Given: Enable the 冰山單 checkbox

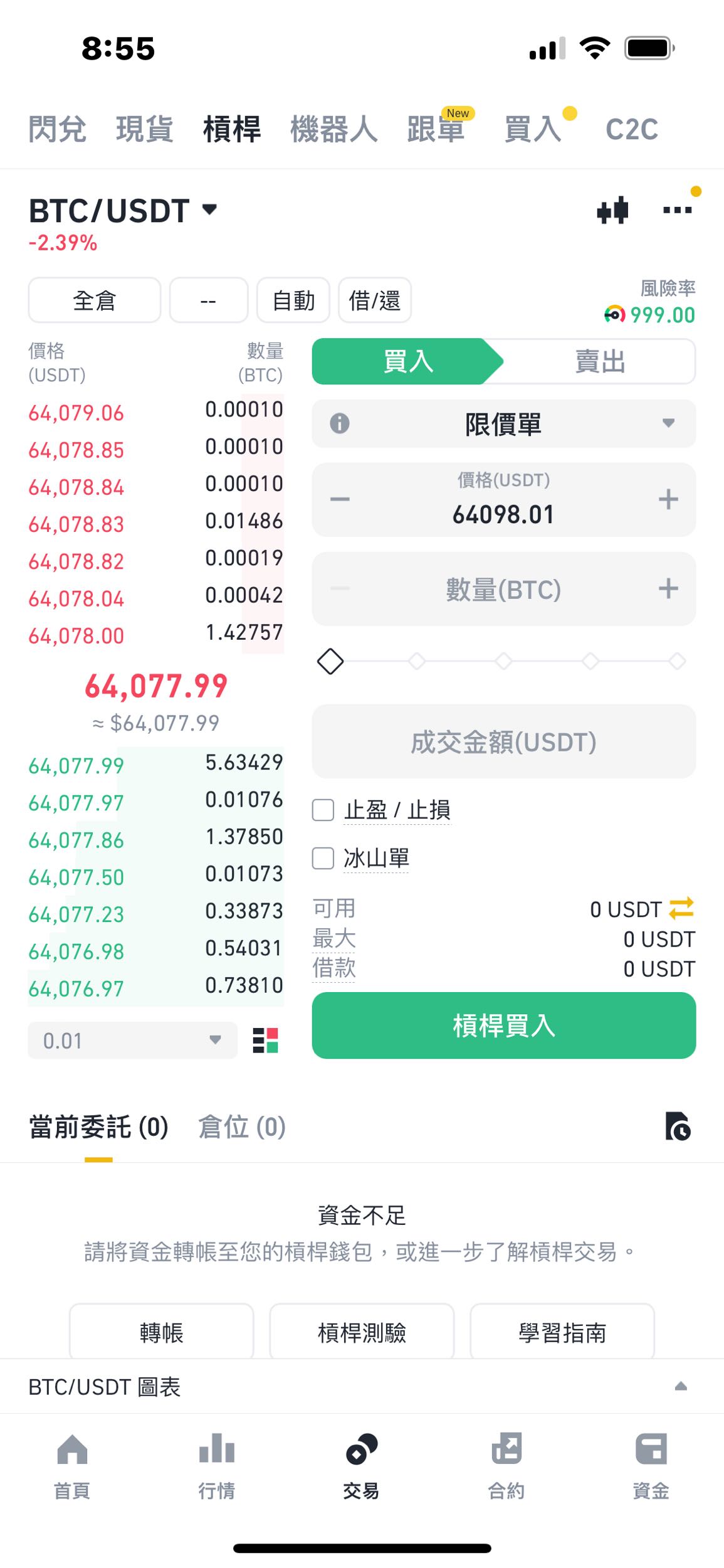Looking at the screenshot, I should 322,859.
